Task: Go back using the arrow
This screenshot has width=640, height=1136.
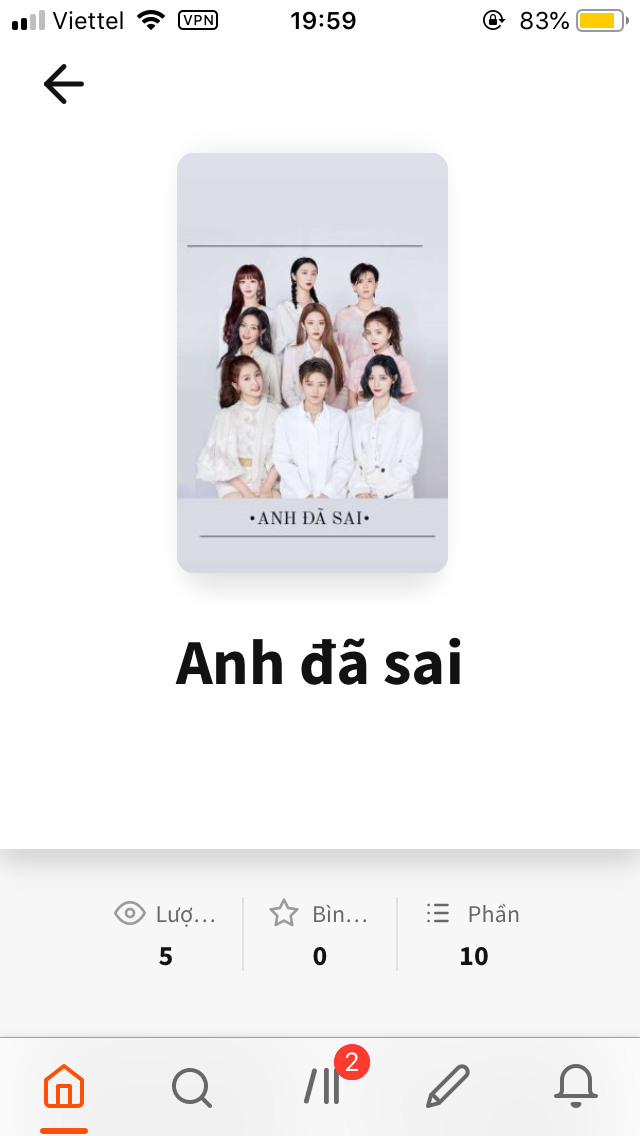Action: click(x=64, y=85)
